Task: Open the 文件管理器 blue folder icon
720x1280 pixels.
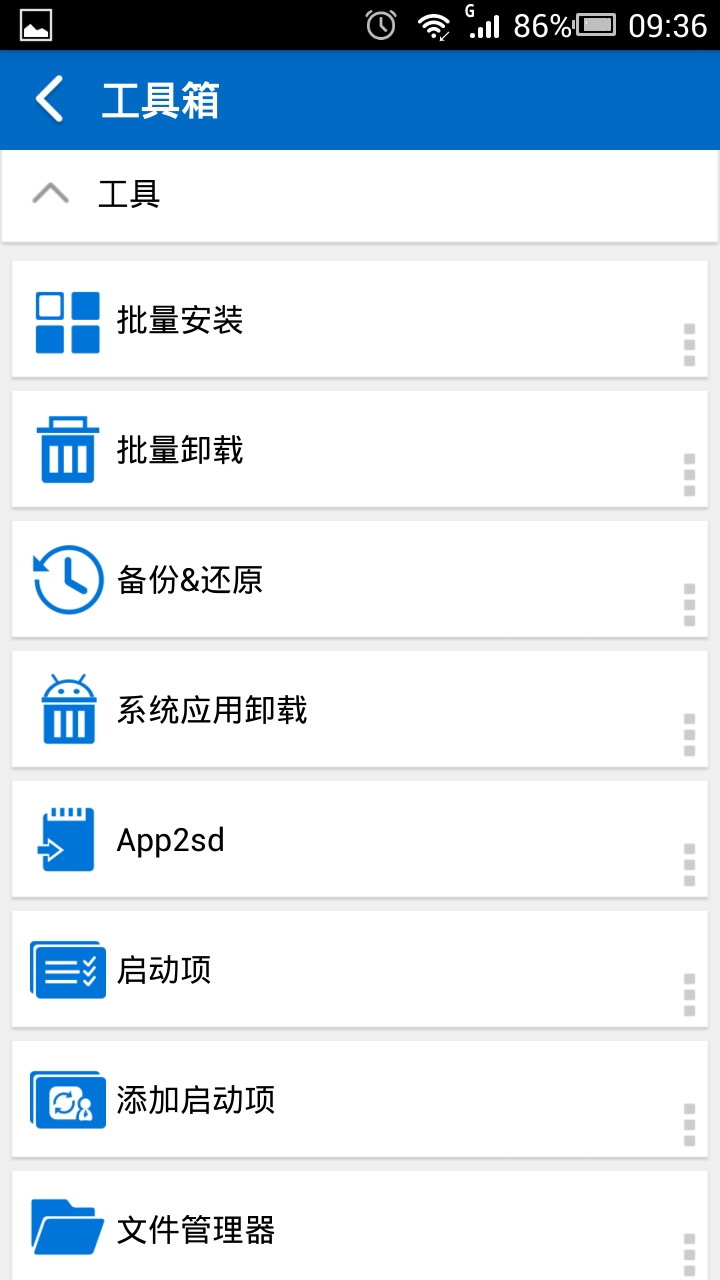Action: click(68, 1229)
